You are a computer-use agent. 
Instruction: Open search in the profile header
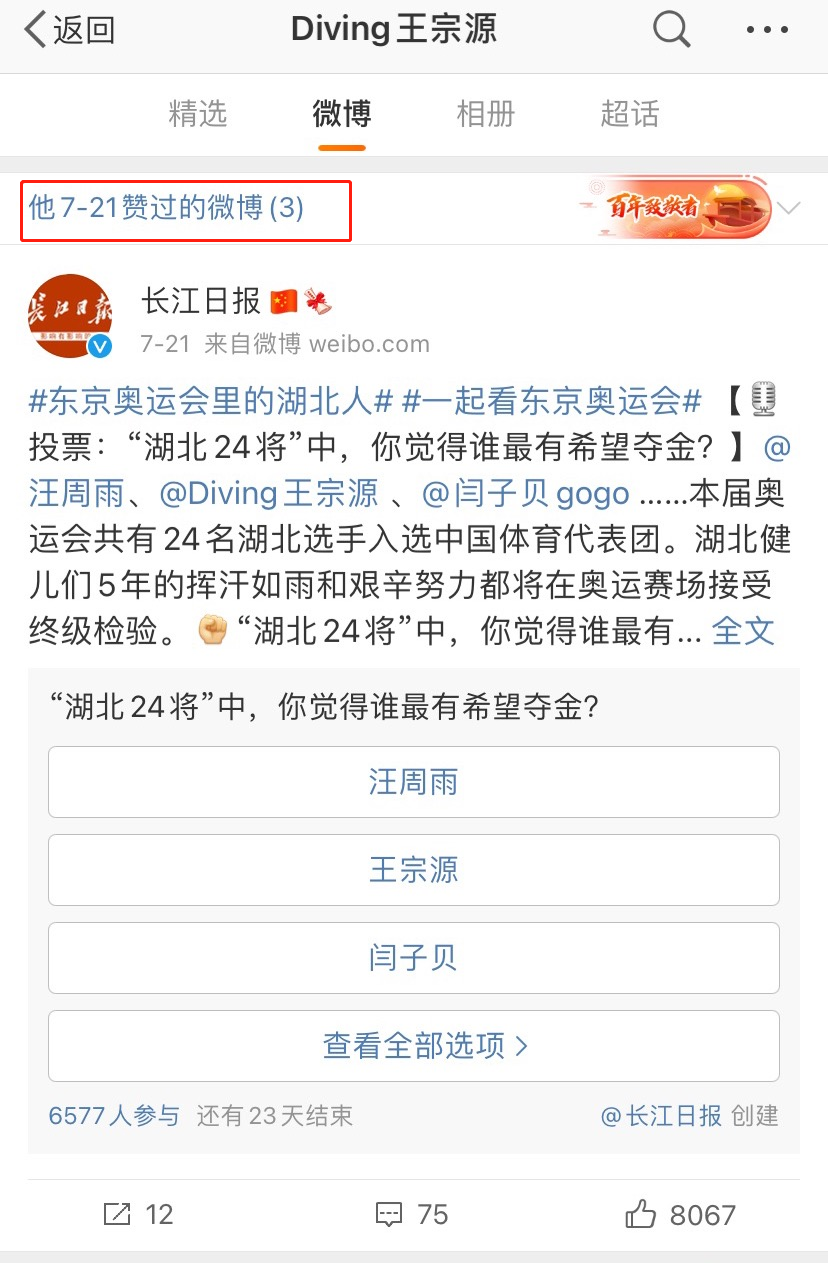pos(673,30)
